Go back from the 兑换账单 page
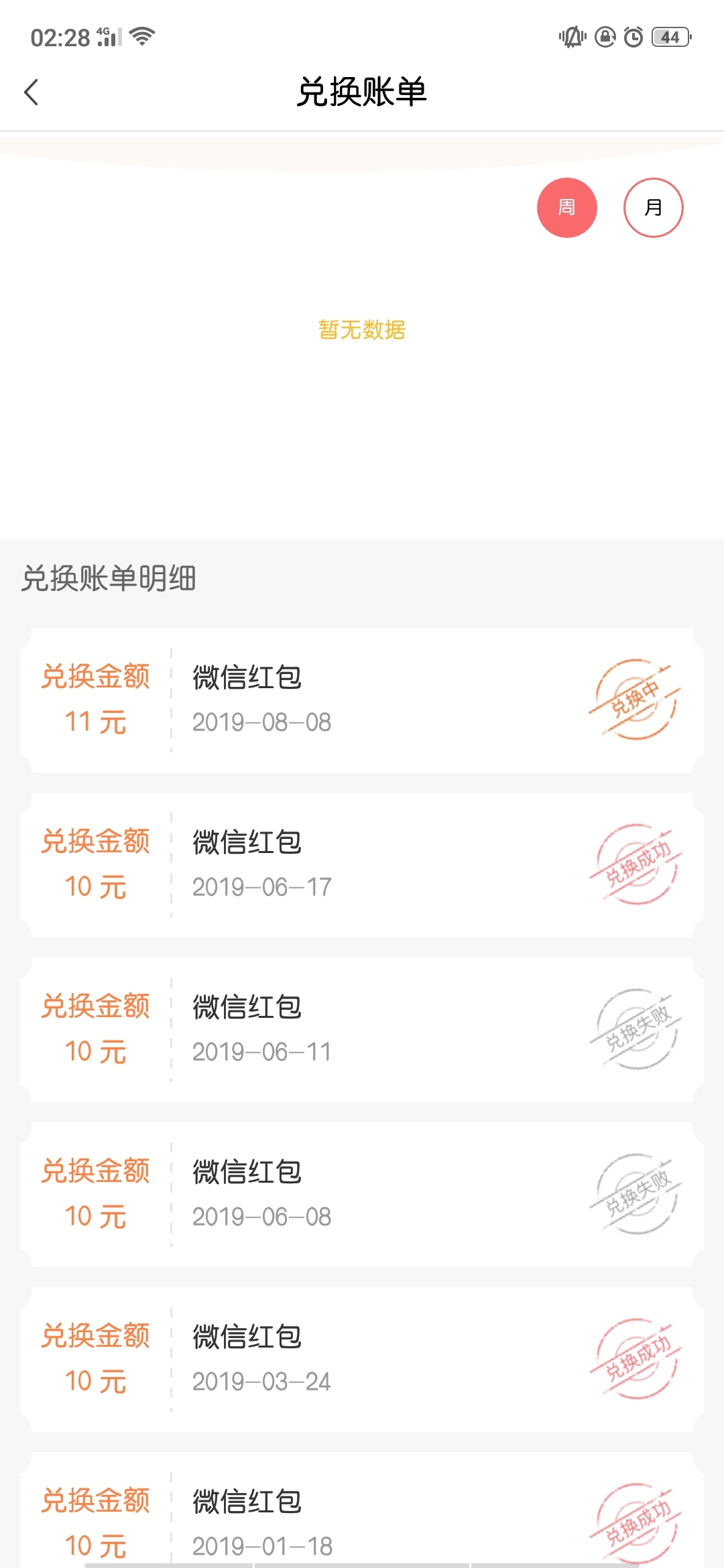 click(32, 92)
